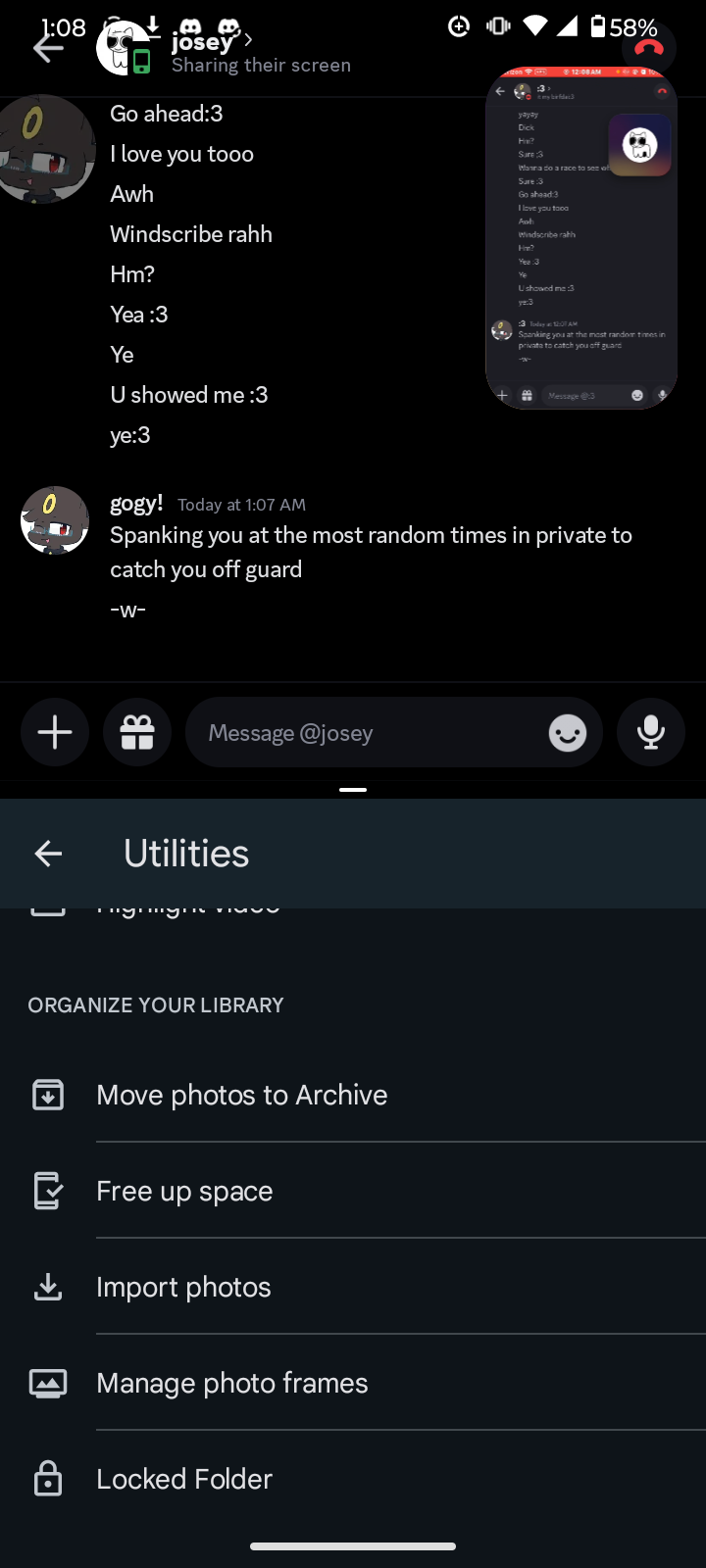Tap gogy!'s avatar next to the message
Viewport: 706px width, 1568px height.
coord(55,520)
